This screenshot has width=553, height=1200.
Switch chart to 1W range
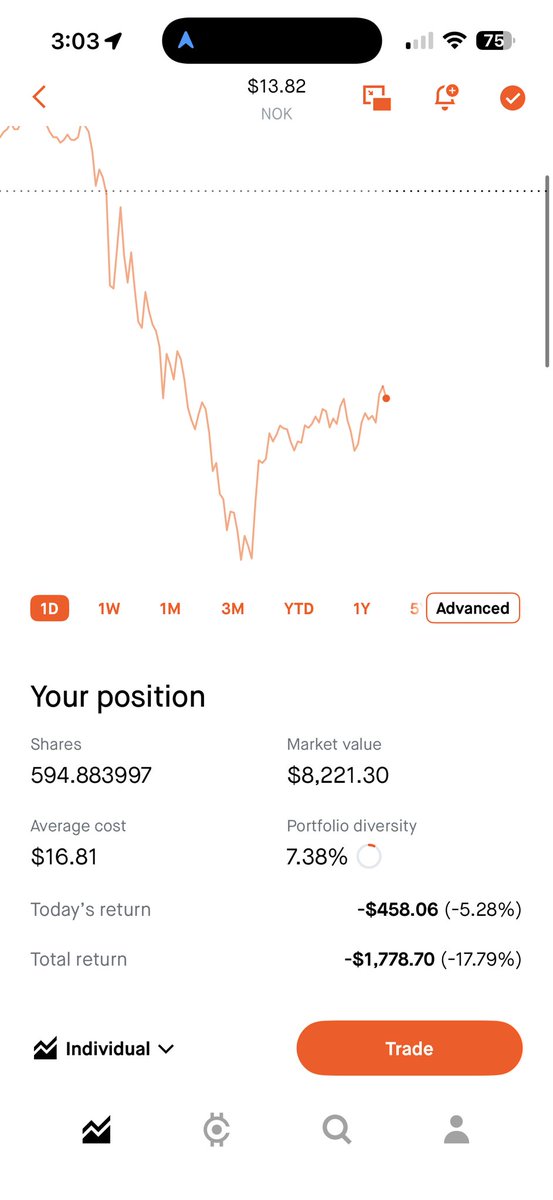(x=109, y=608)
